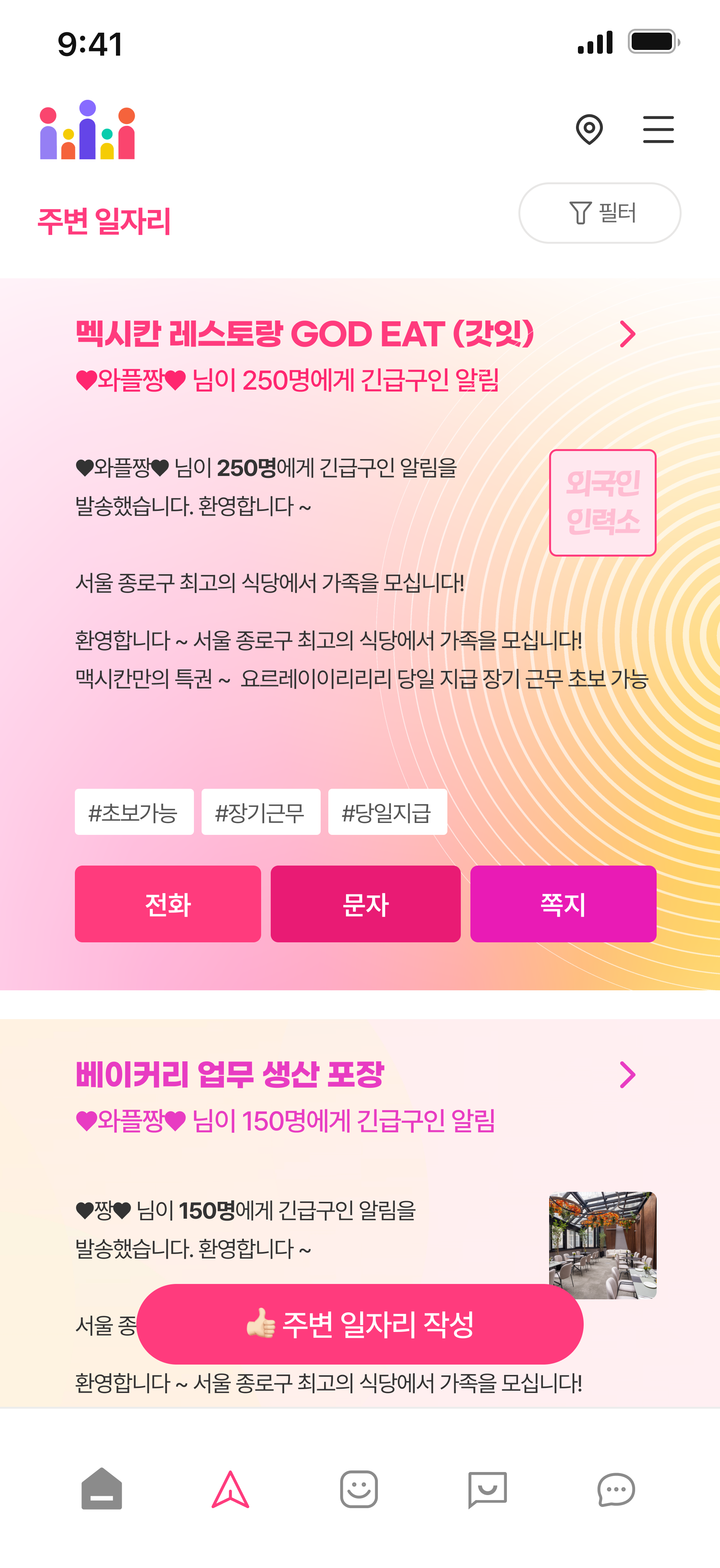Image resolution: width=720 pixels, height=1568 pixels.
Task: Switch to the smiley face tab
Action: 359,1489
